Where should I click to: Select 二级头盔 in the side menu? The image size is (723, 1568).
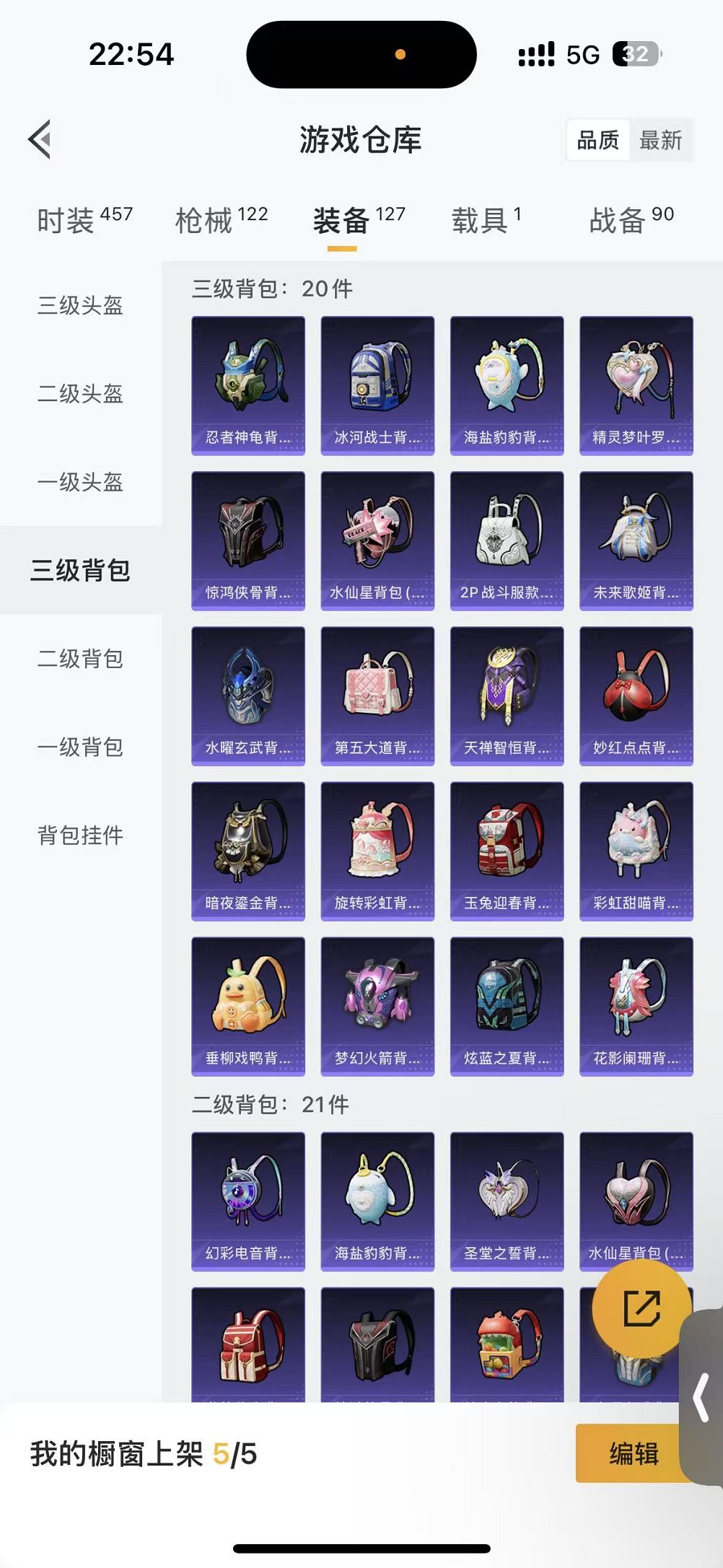point(80,393)
